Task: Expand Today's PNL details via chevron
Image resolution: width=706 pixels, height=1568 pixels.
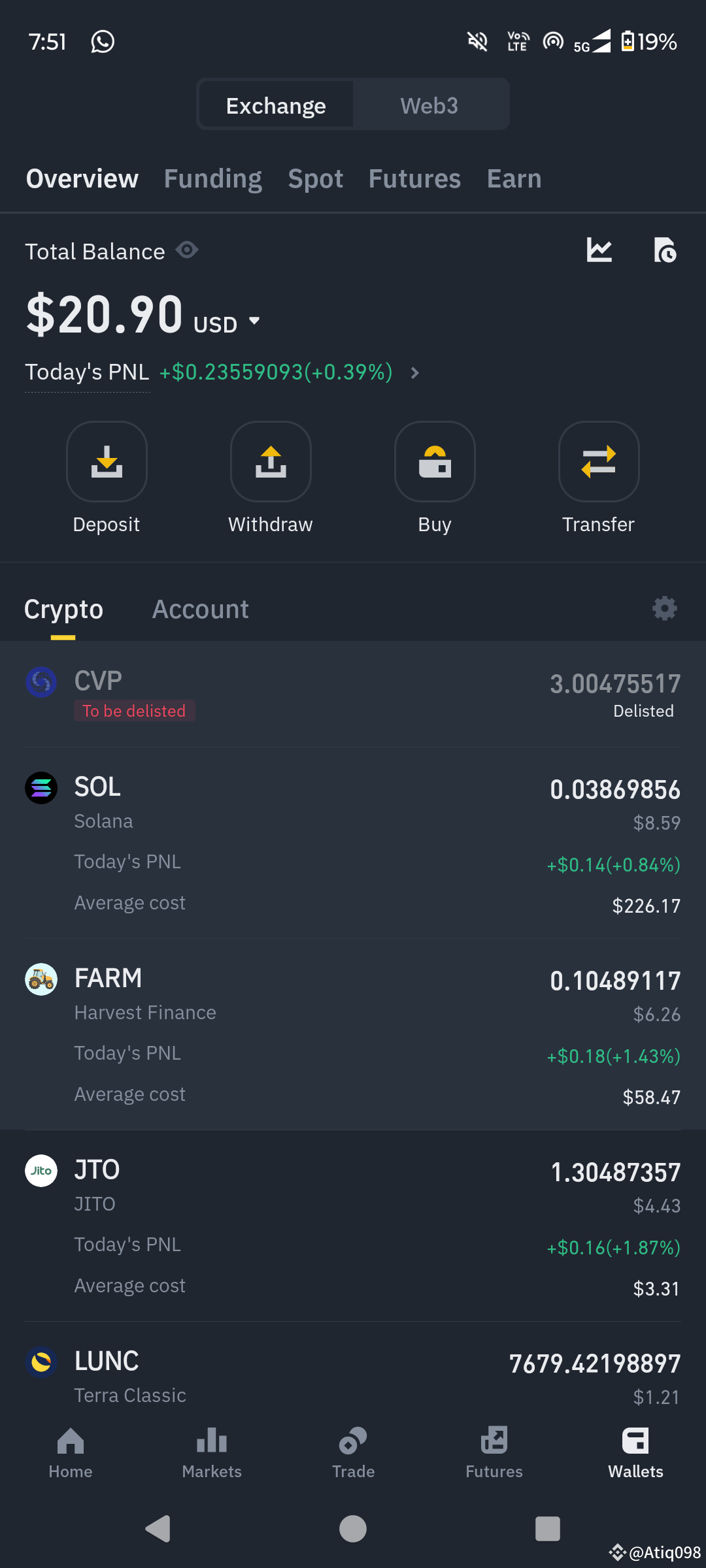Action: [414, 373]
